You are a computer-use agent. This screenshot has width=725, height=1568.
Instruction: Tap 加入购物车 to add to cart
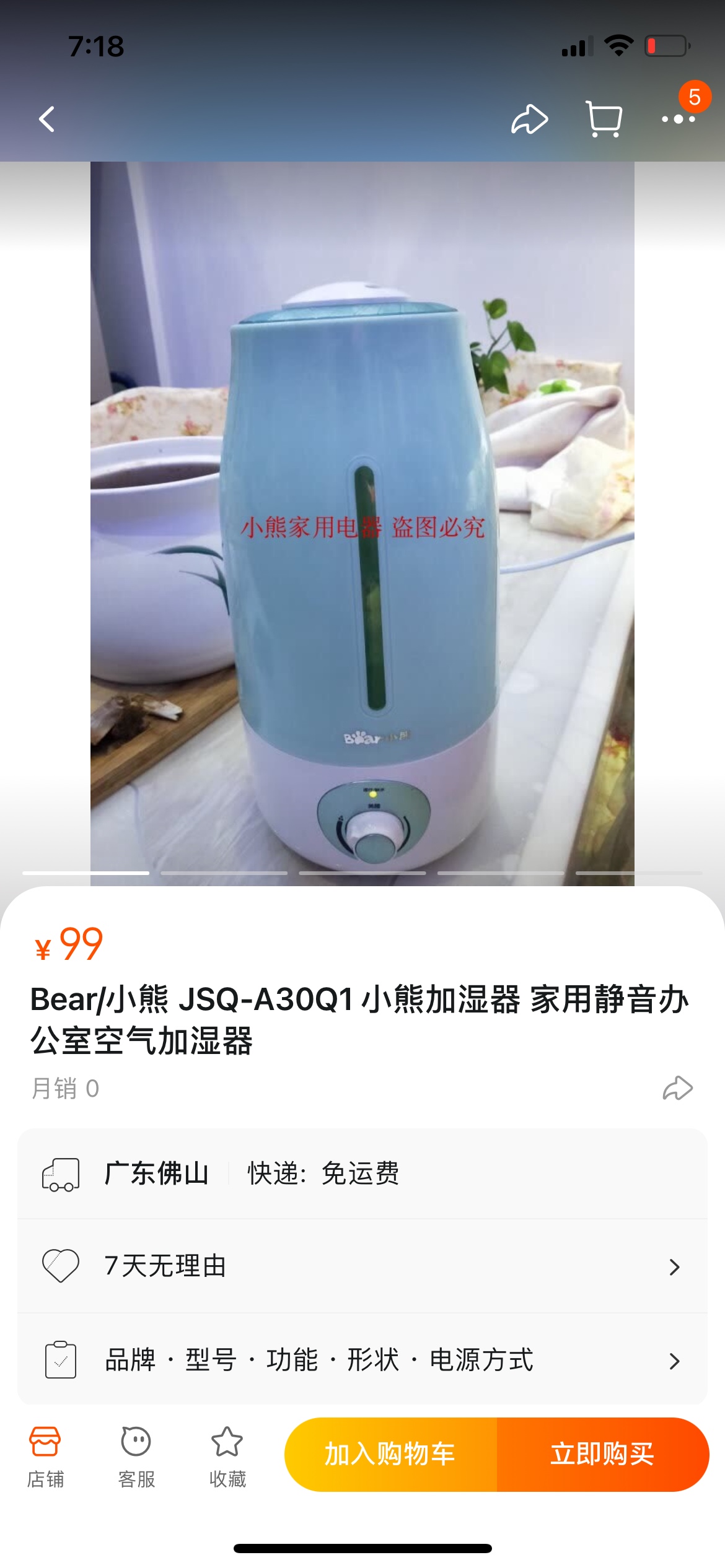pos(391,1454)
